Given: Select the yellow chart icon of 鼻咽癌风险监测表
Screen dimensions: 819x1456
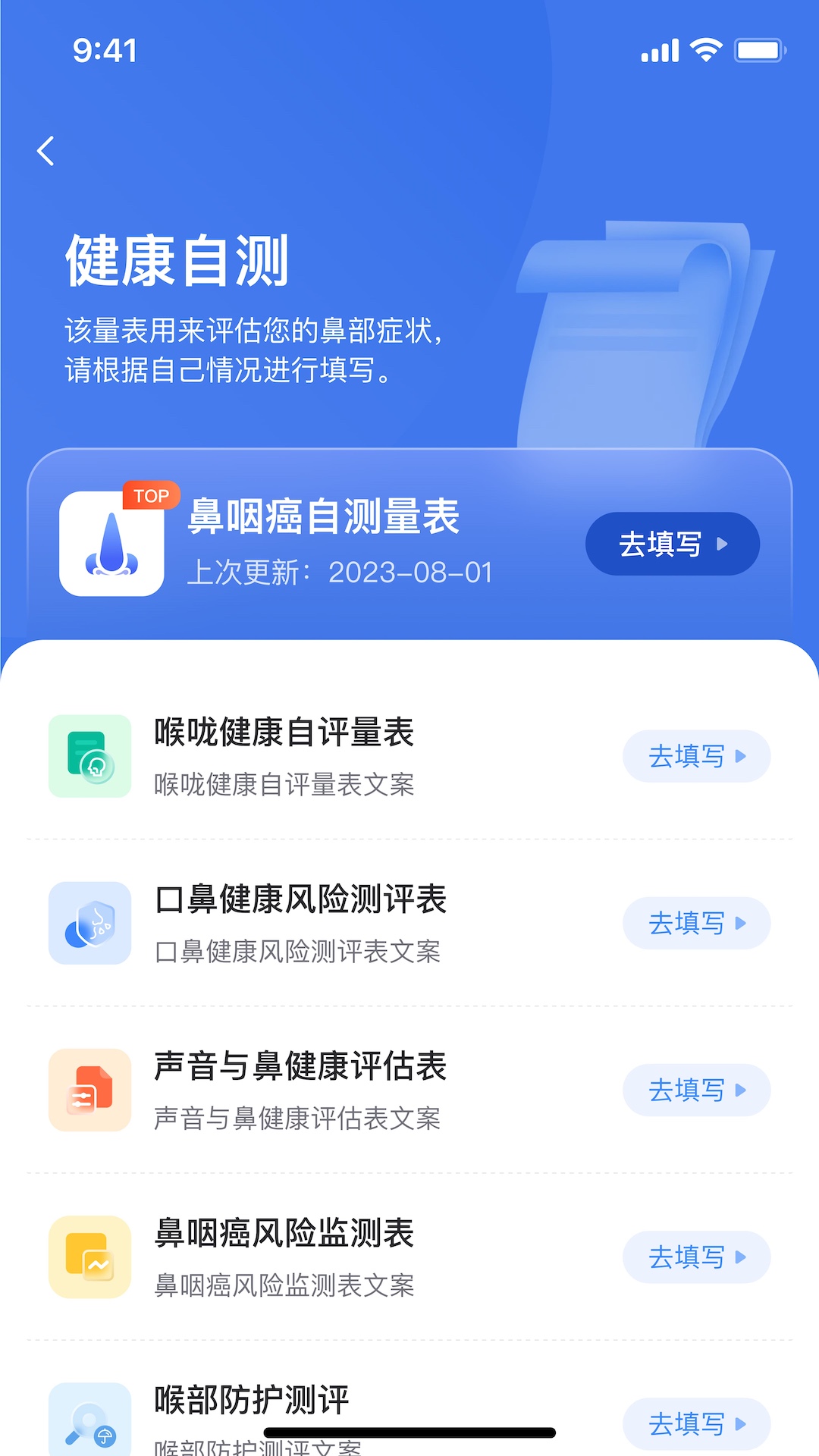Looking at the screenshot, I should point(89,1257).
